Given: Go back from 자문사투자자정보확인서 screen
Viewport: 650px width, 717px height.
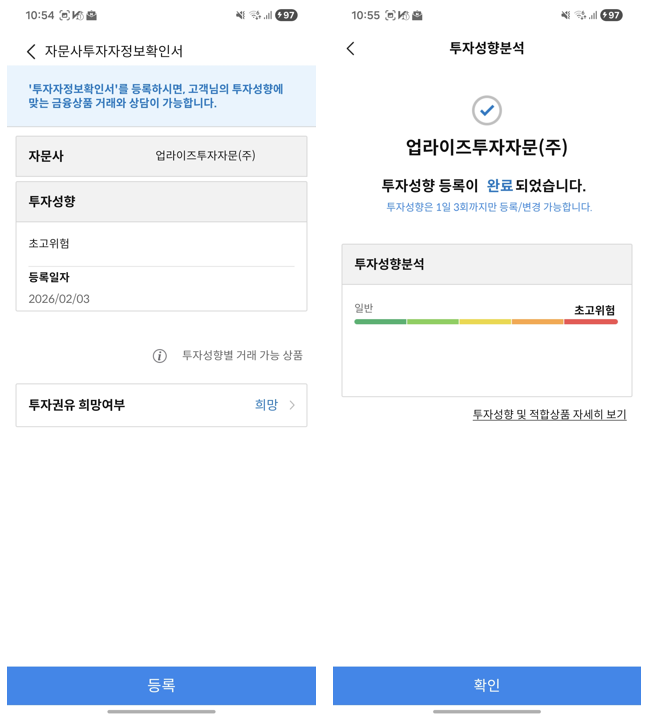Looking at the screenshot, I should pos(31,51).
